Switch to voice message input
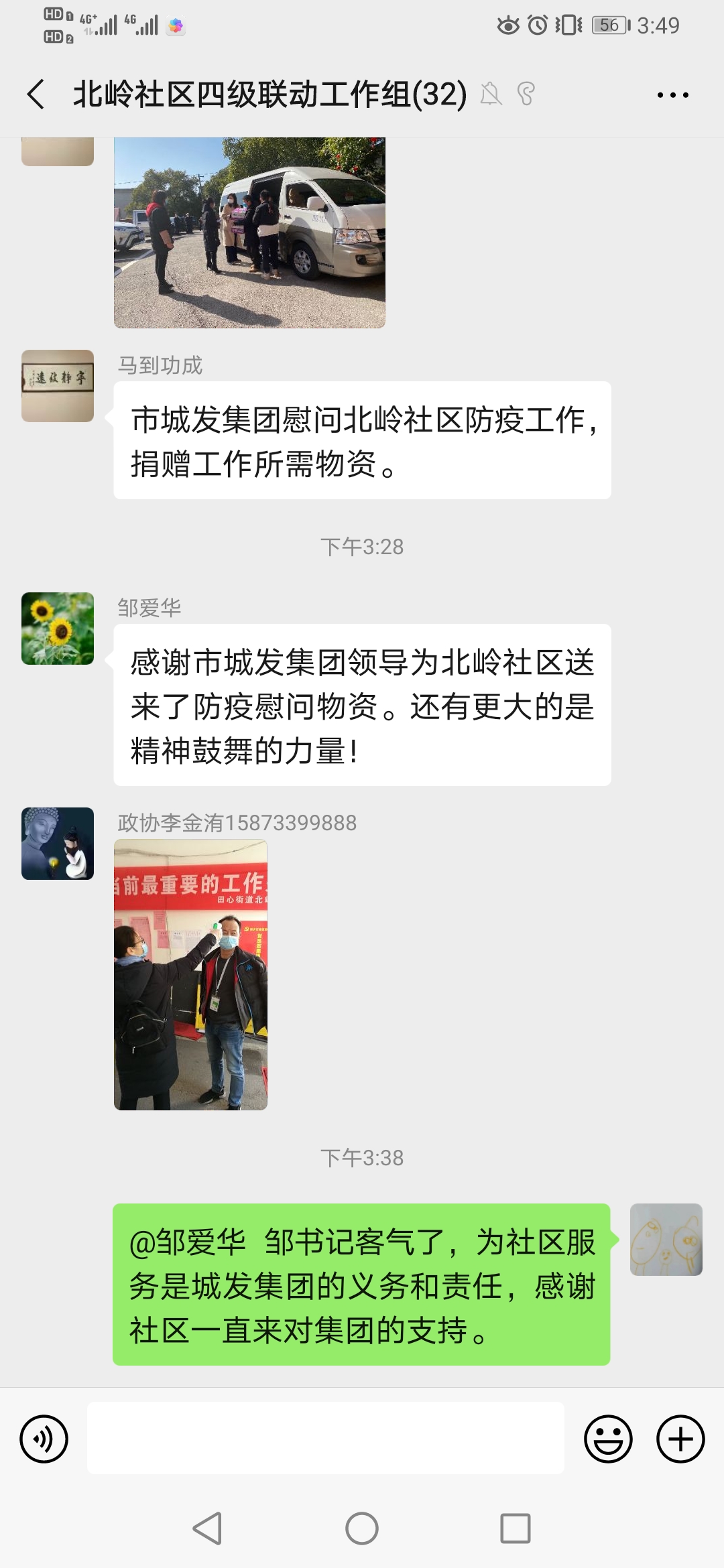This screenshot has height=1568, width=724. pos(44,1439)
